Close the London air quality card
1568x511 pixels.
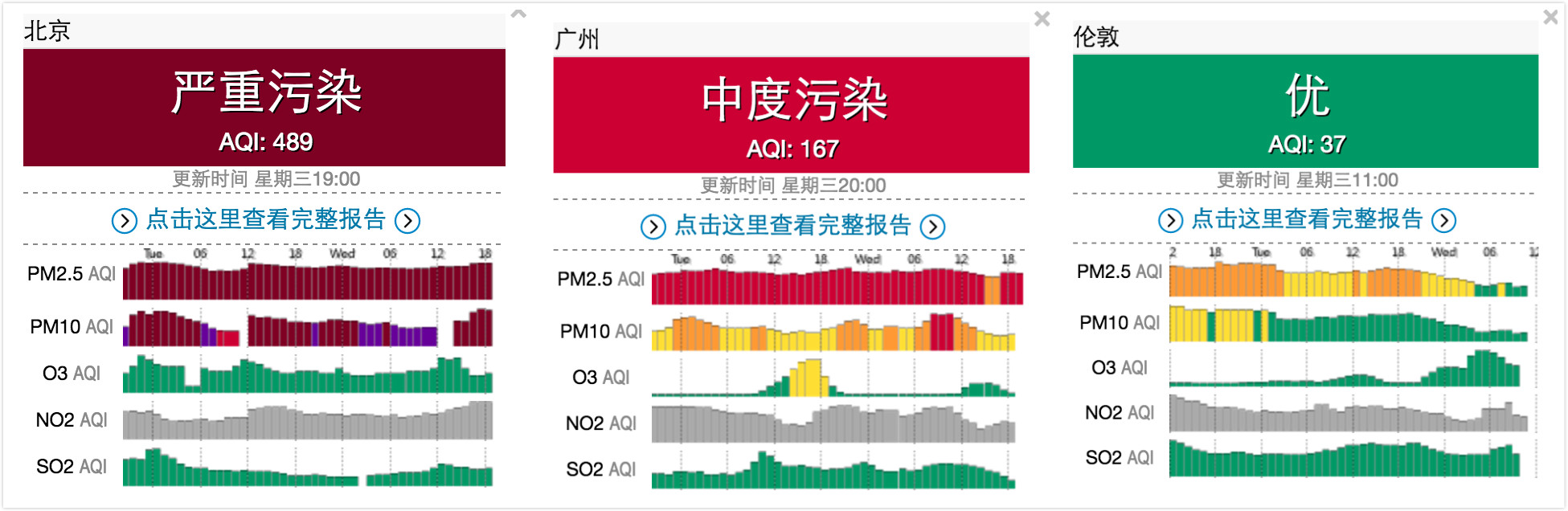click(x=1550, y=17)
